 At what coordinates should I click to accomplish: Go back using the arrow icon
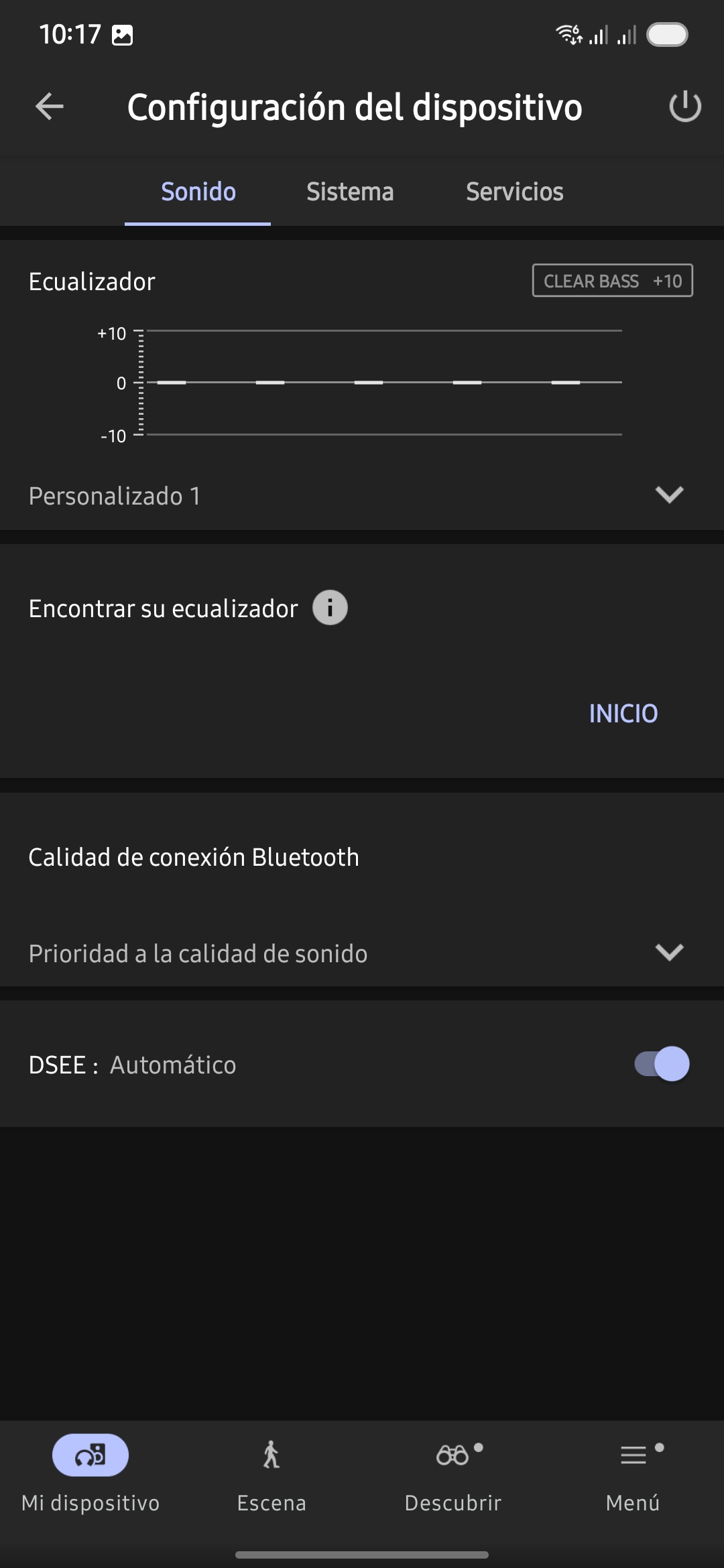pyautogui.click(x=50, y=106)
